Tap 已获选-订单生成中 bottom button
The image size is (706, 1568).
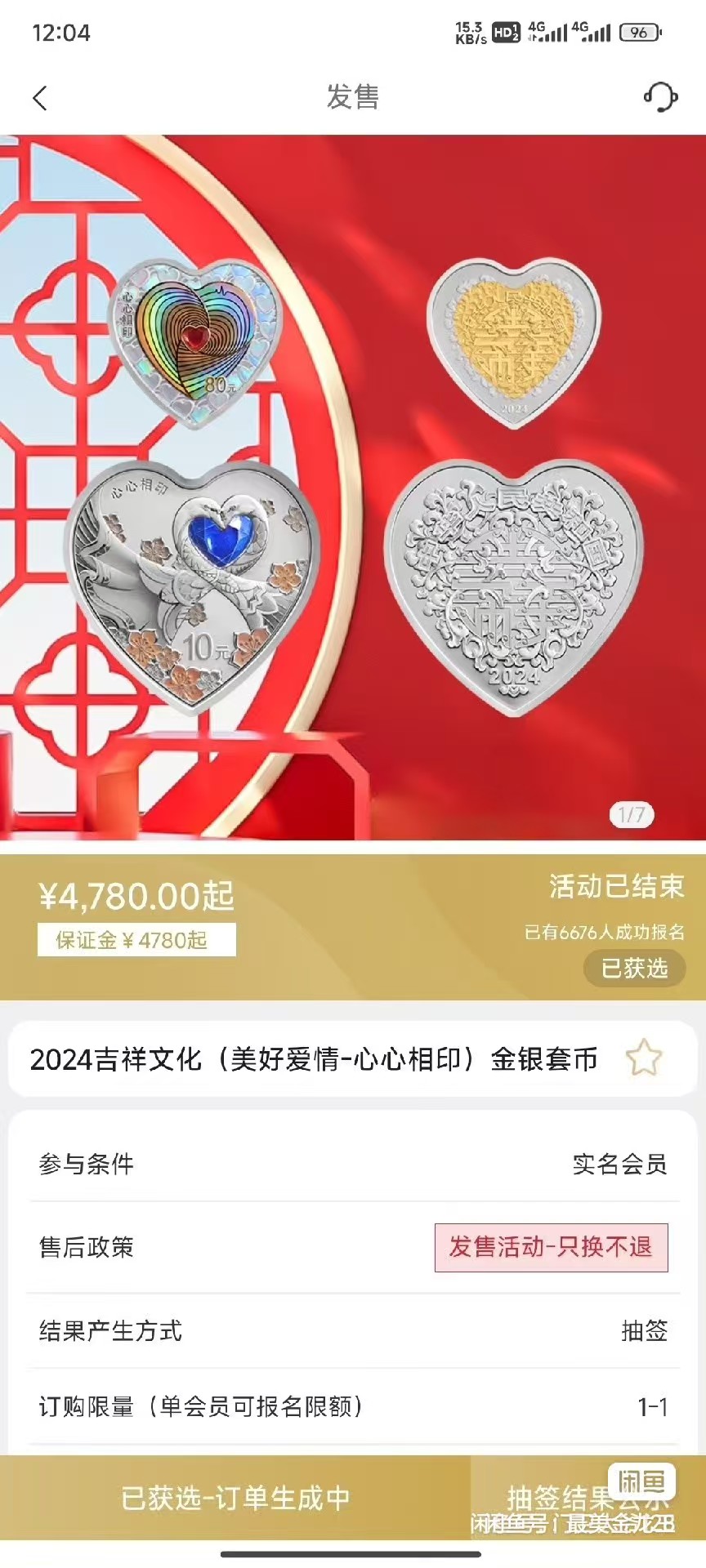(235, 1498)
